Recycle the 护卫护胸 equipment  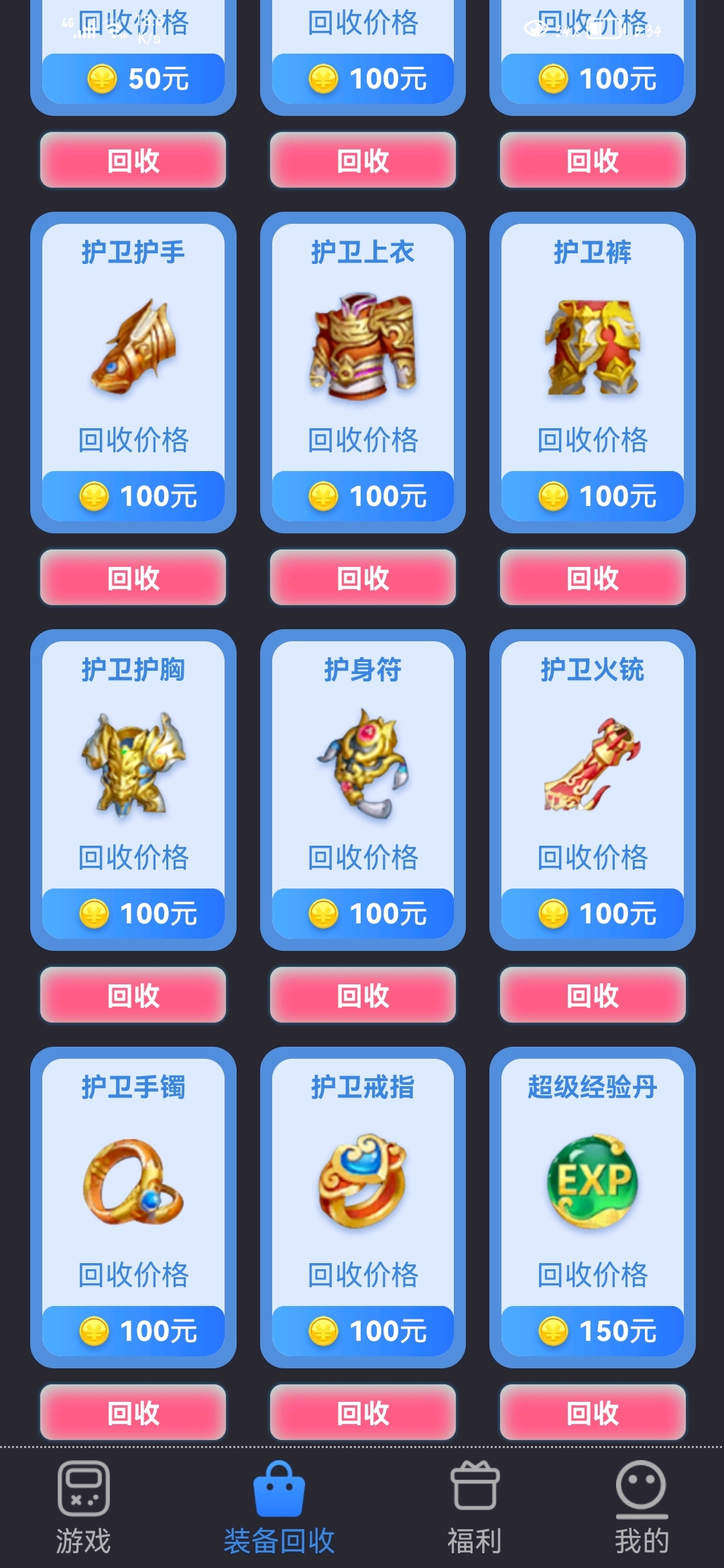pos(133,995)
